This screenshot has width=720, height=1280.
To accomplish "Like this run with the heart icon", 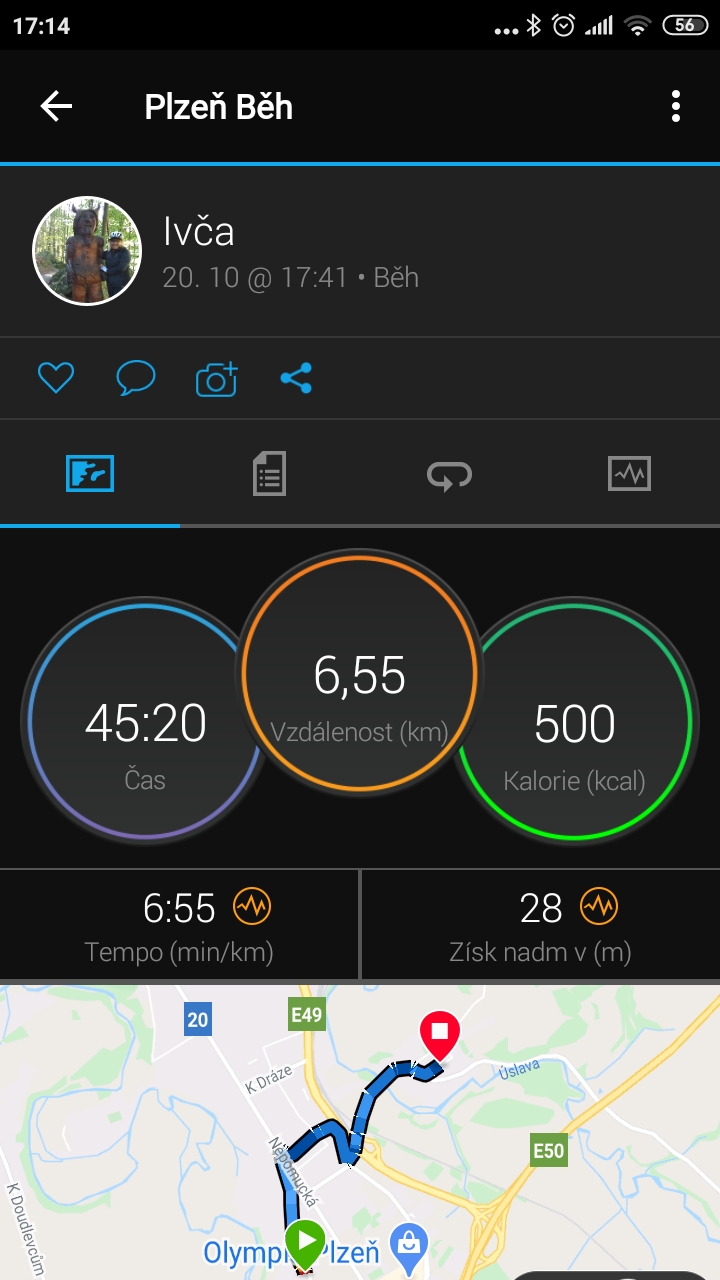I will pyautogui.click(x=56, y=378).
